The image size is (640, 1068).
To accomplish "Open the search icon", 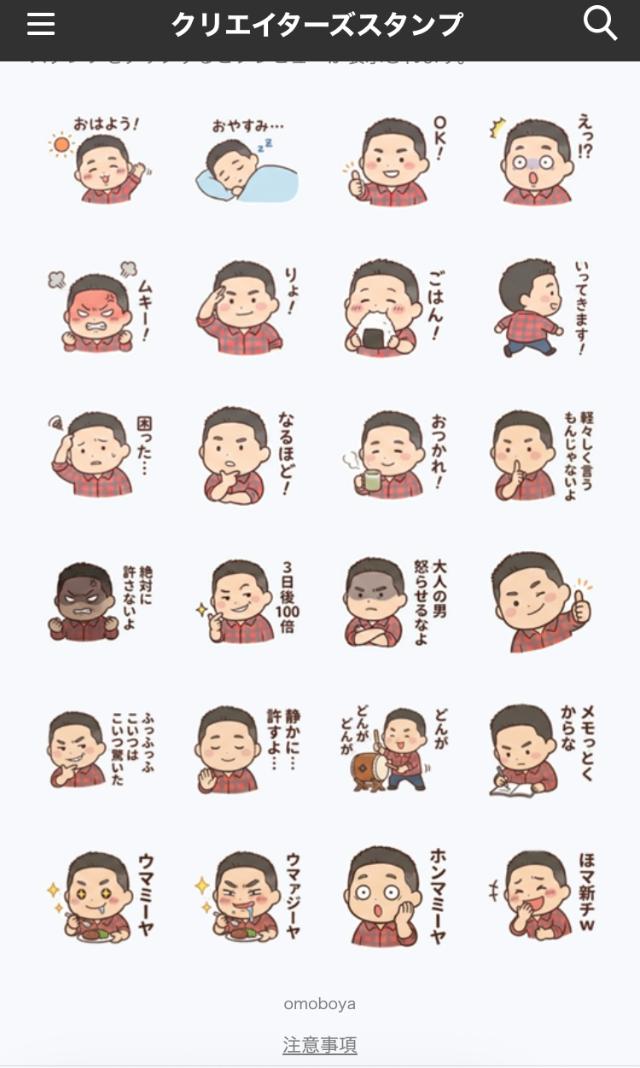I will click(599, 24).
